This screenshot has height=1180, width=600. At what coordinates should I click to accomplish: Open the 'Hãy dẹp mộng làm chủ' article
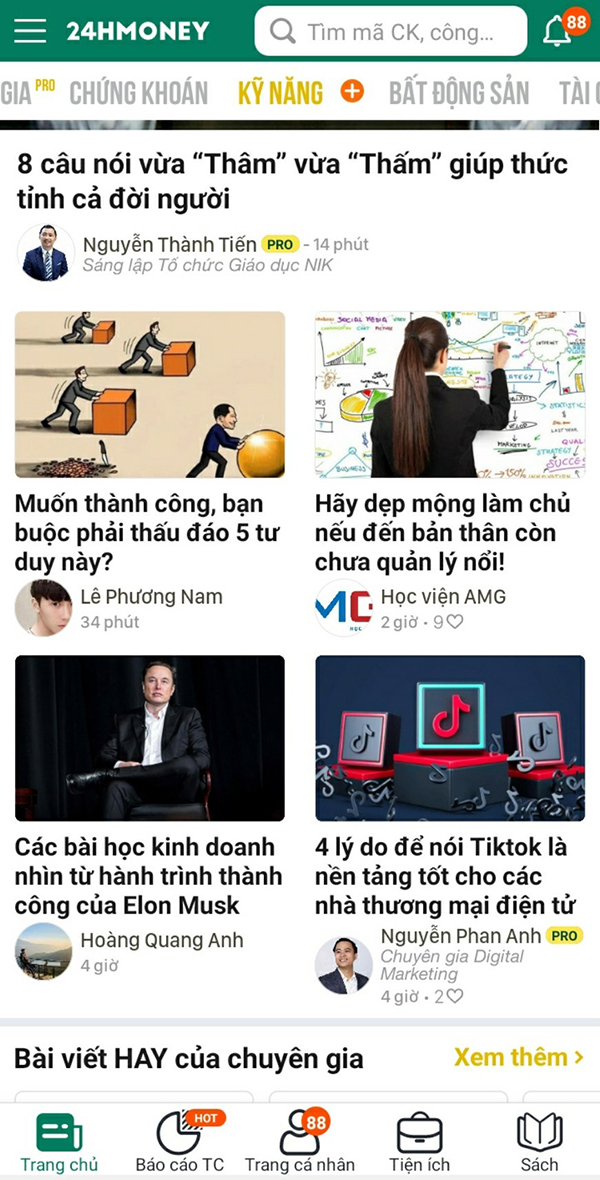pyautogui.click(x=442, y=531)
